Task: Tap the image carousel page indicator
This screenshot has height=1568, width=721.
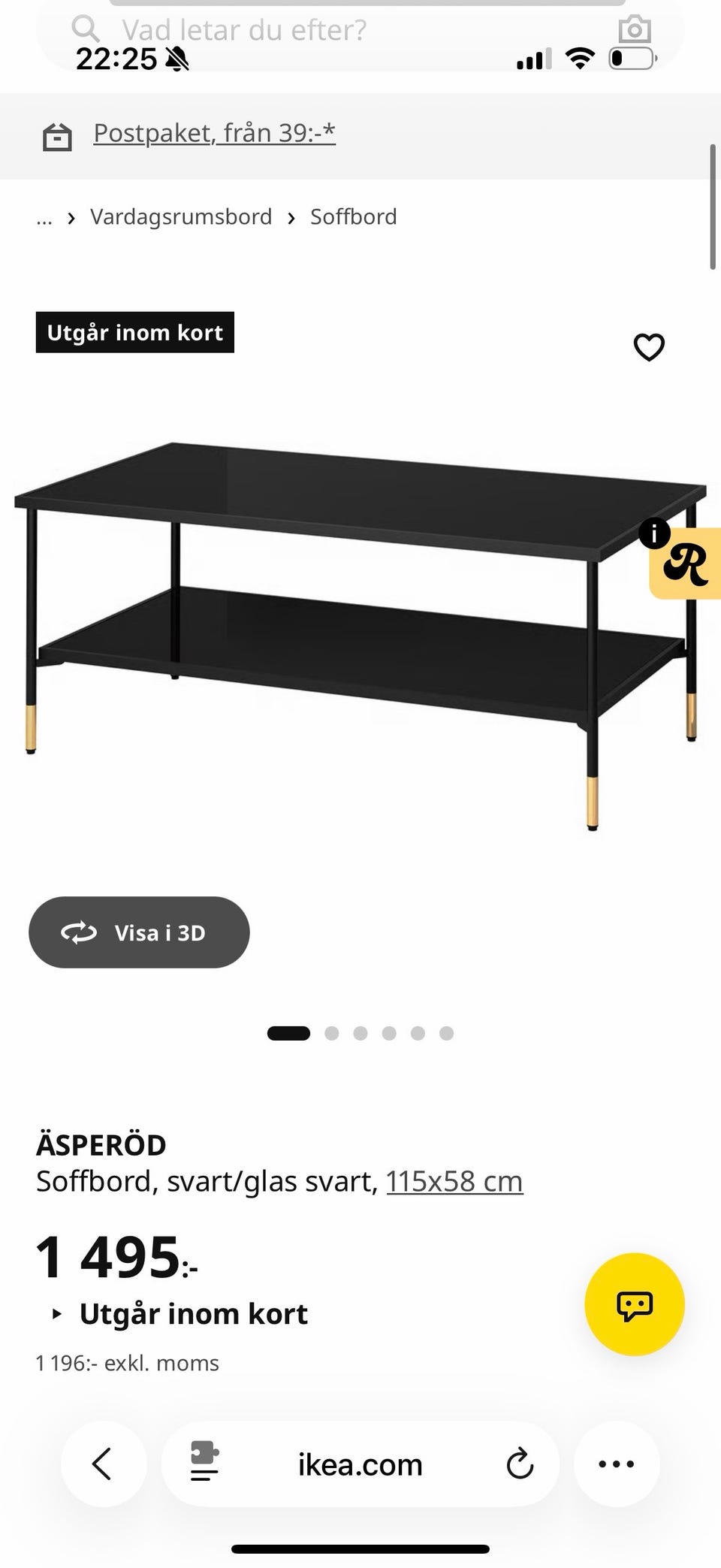Action: click(360, 1033)
